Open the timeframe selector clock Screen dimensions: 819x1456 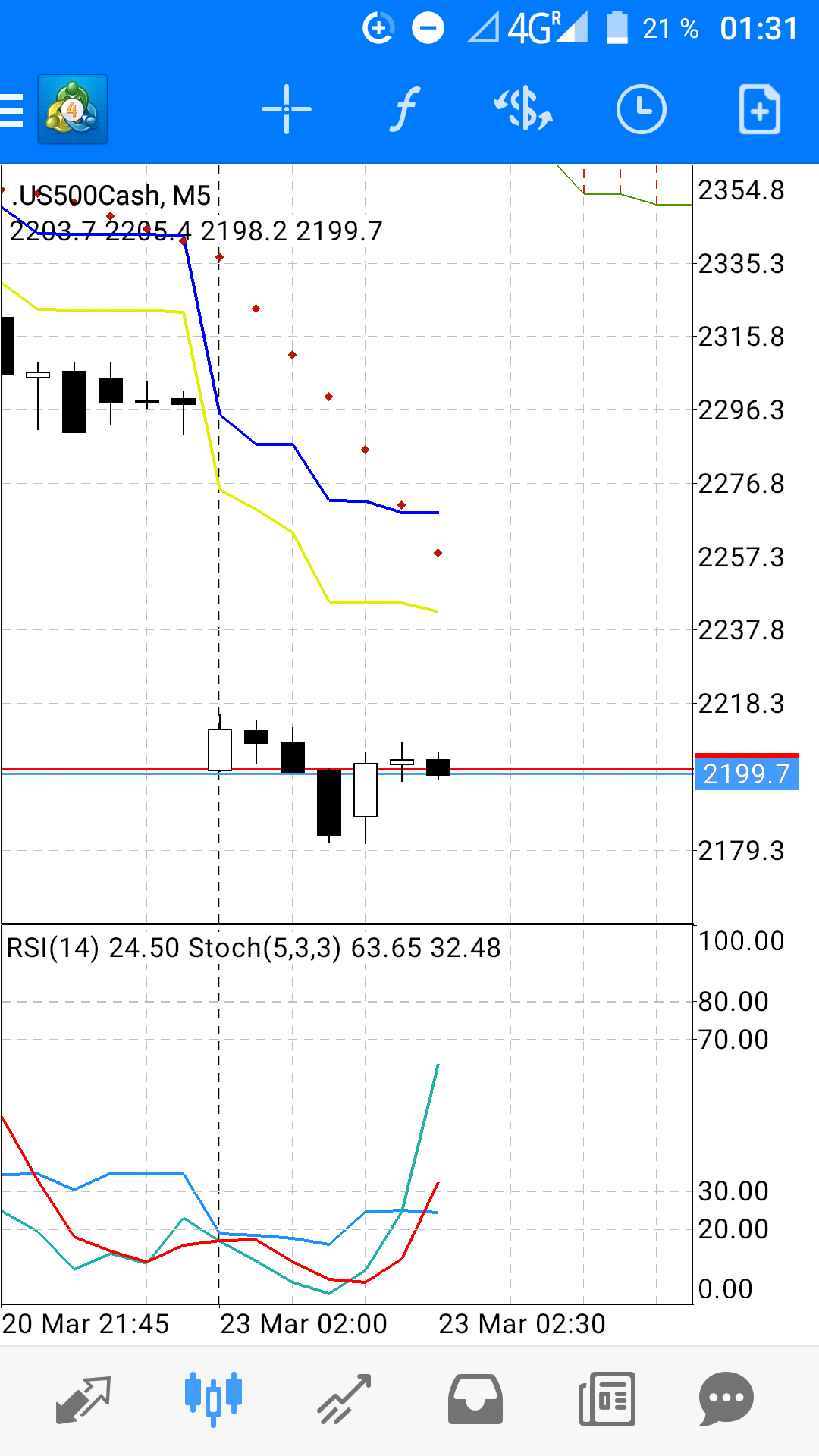[642, 110]
